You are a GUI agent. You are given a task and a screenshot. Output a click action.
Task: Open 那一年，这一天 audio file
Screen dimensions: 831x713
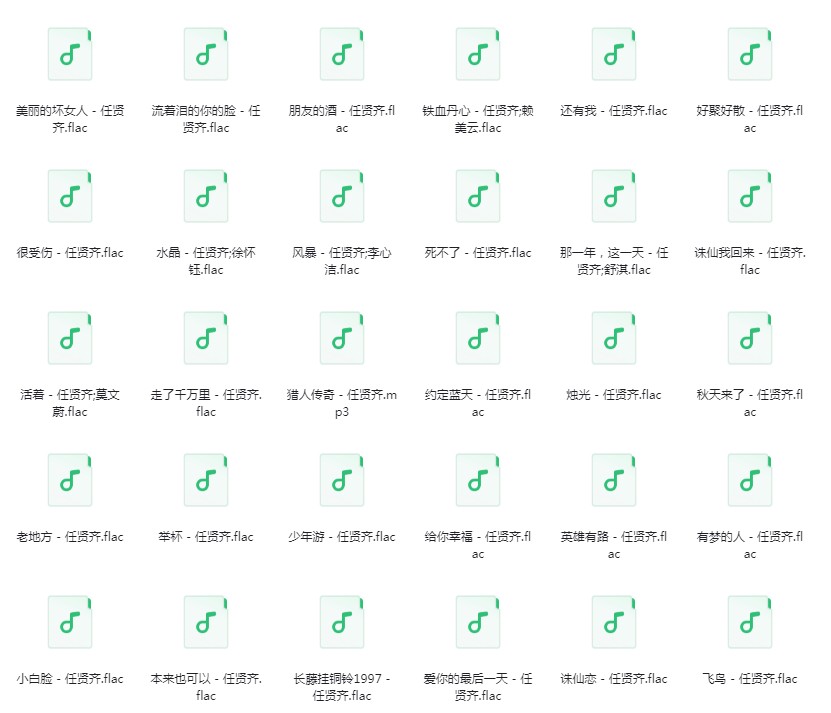tap(614, 197)
